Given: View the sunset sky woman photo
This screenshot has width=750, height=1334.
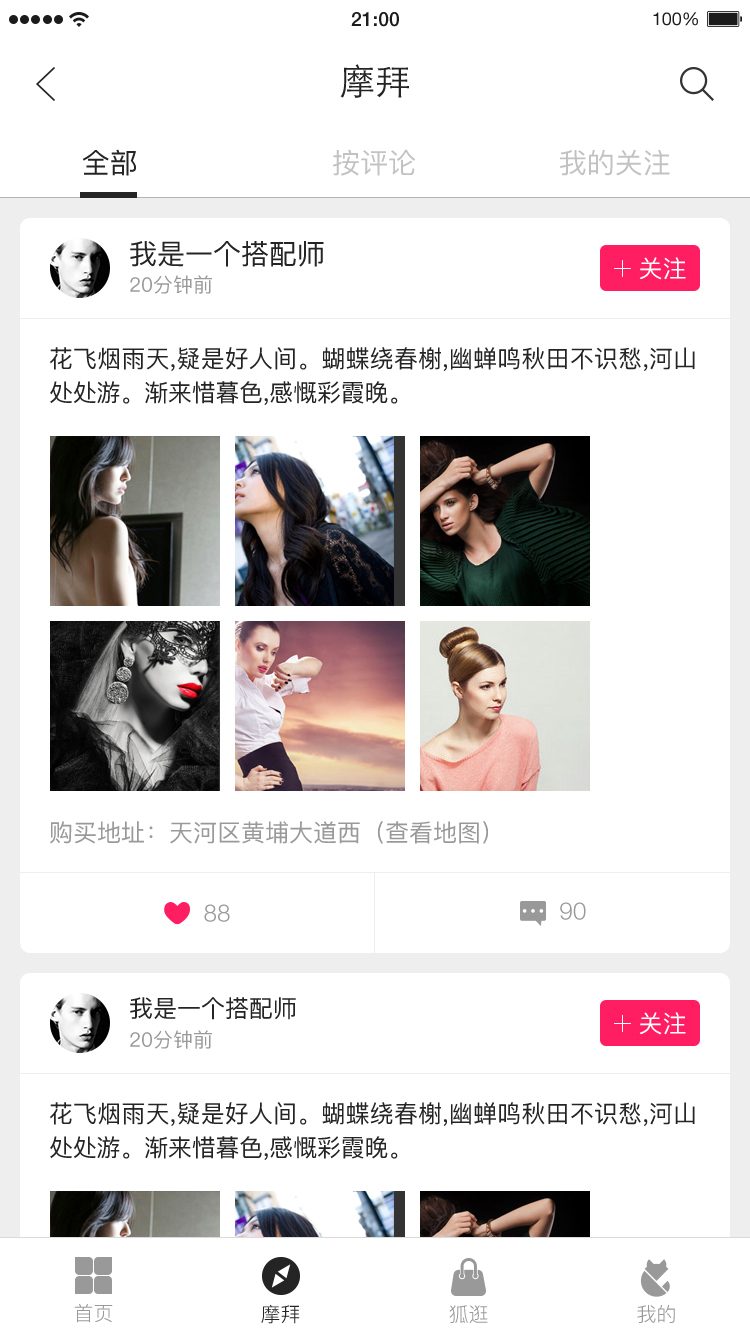Looking at the screenshot, I should click(x=320, y=706).
